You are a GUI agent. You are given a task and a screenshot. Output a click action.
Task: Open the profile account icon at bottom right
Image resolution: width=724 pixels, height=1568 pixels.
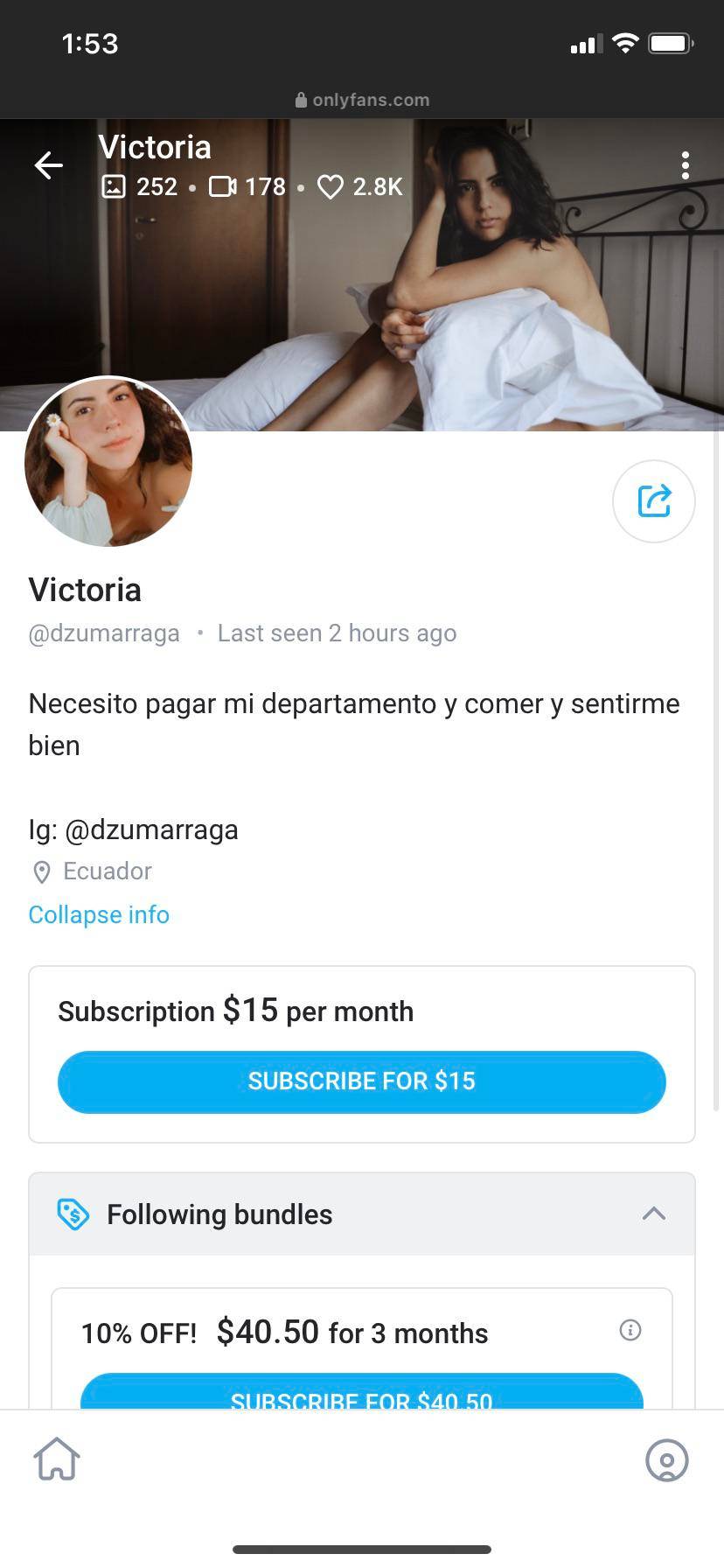667,1459
